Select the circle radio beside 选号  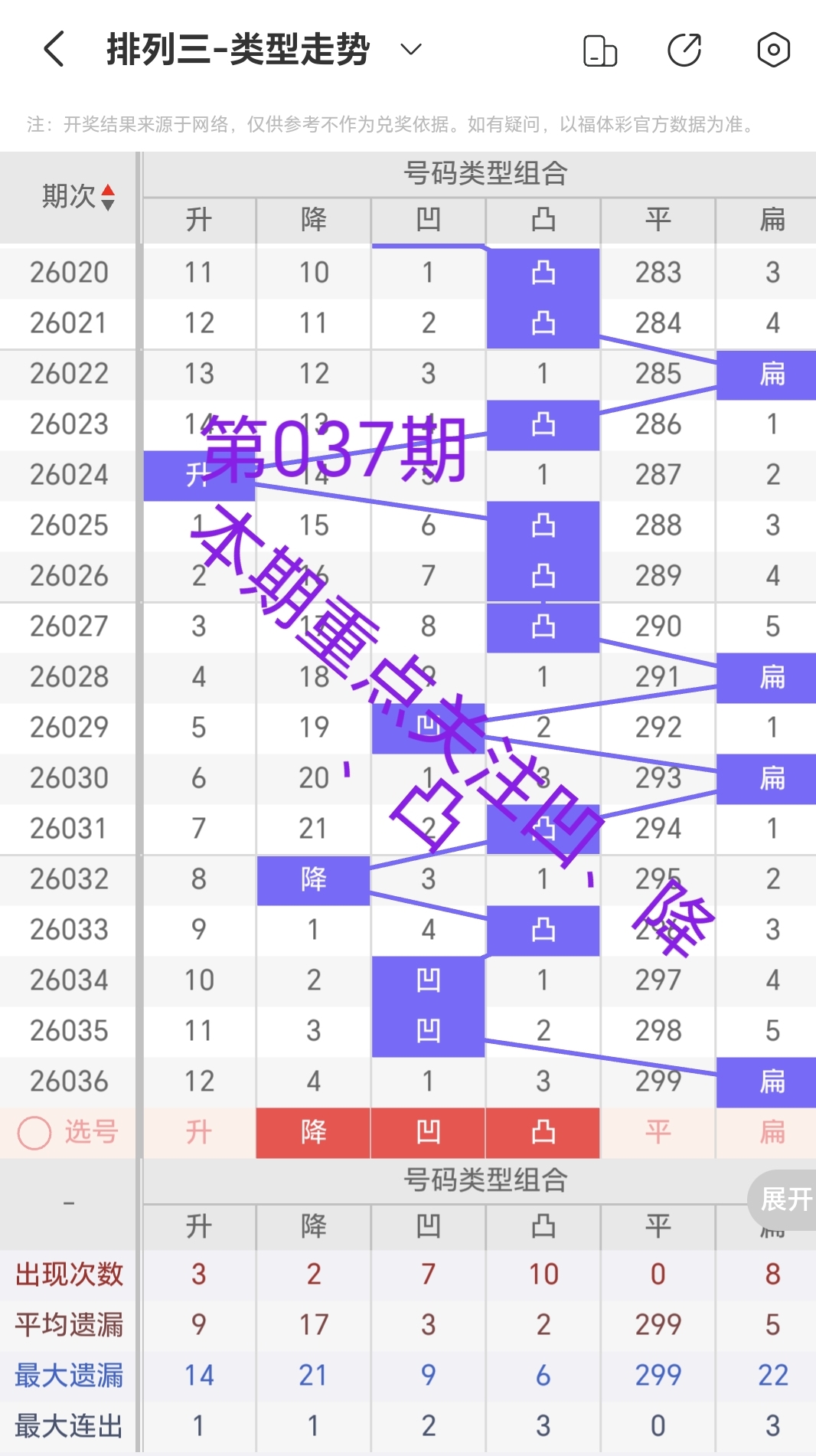34,1133
